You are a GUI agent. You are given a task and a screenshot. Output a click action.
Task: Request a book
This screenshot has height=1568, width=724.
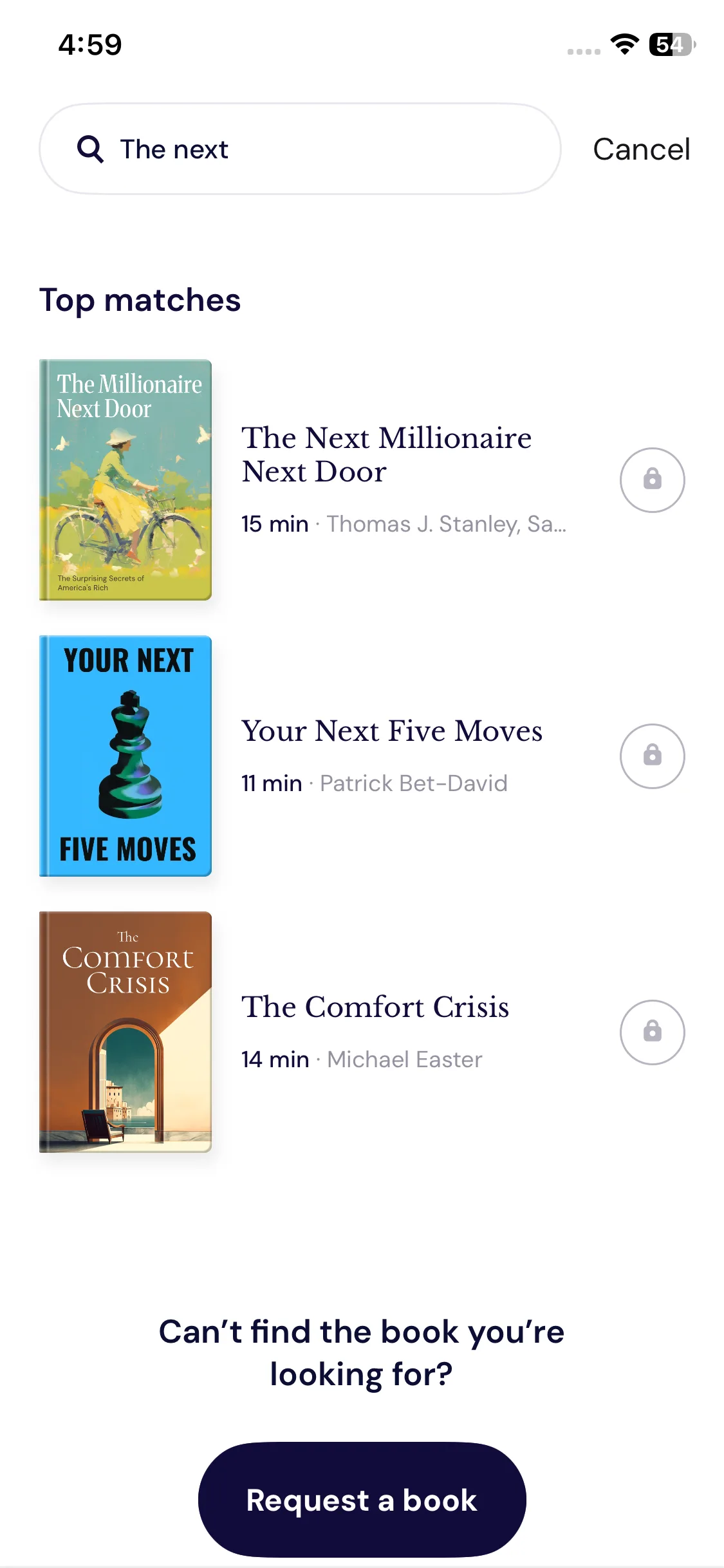[x=362, y=1500]
